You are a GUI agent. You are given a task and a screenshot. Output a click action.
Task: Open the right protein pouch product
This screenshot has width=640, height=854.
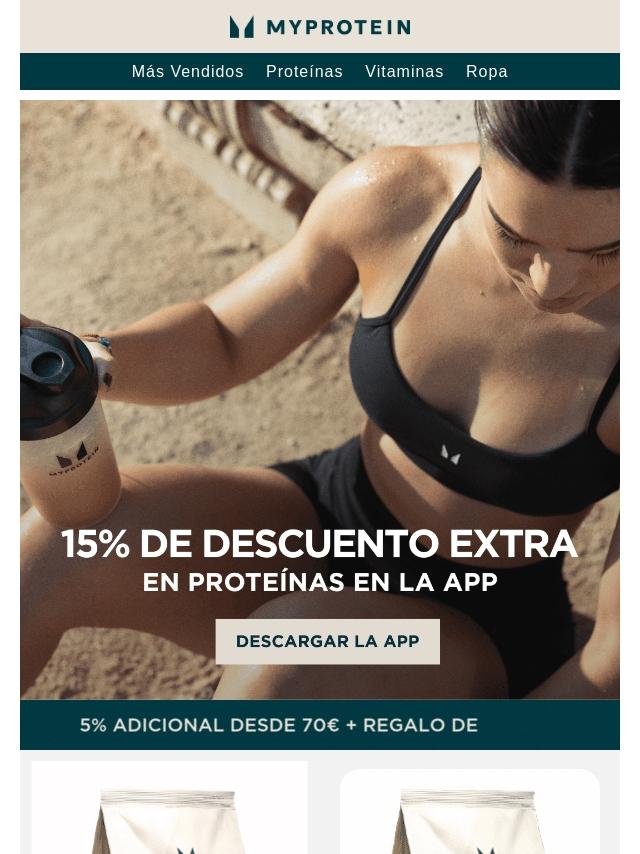[x=470, y=812]
